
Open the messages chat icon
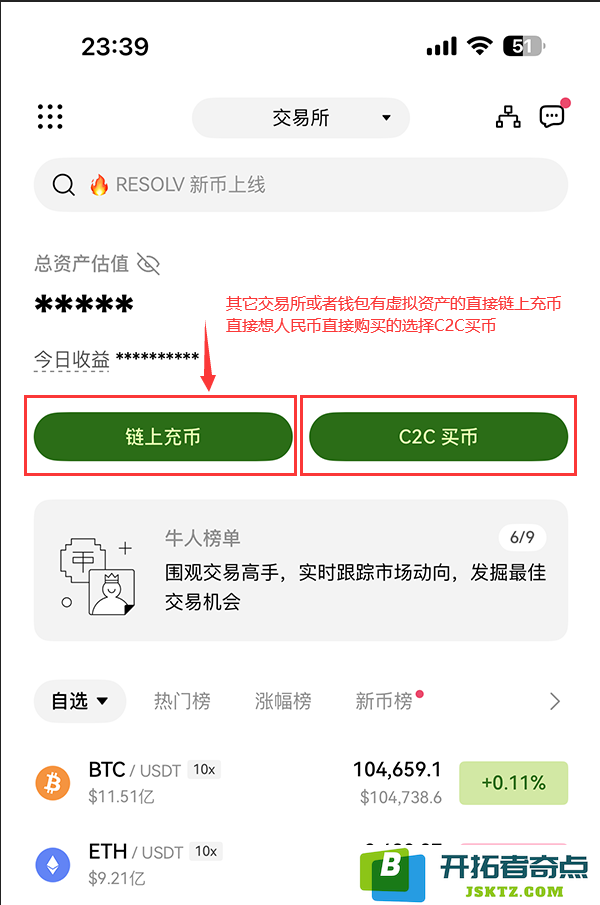552,117
